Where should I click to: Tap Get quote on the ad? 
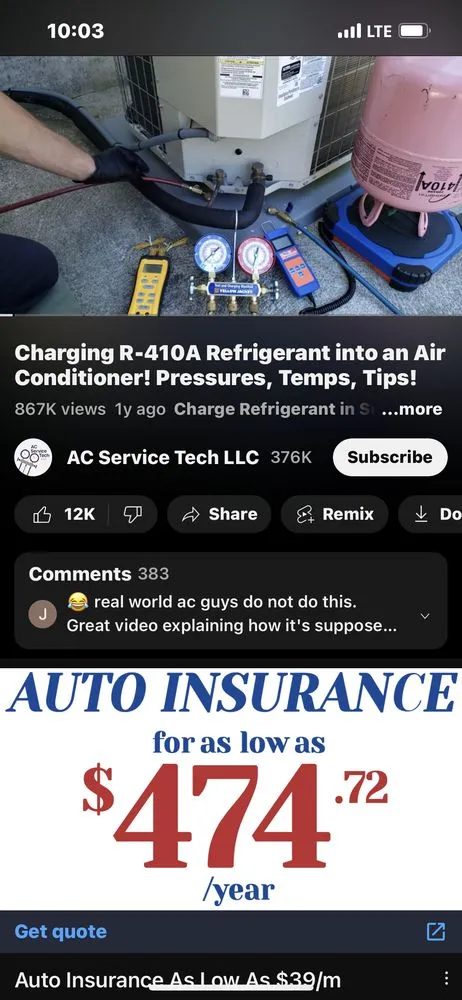click(x=61, y=932)
